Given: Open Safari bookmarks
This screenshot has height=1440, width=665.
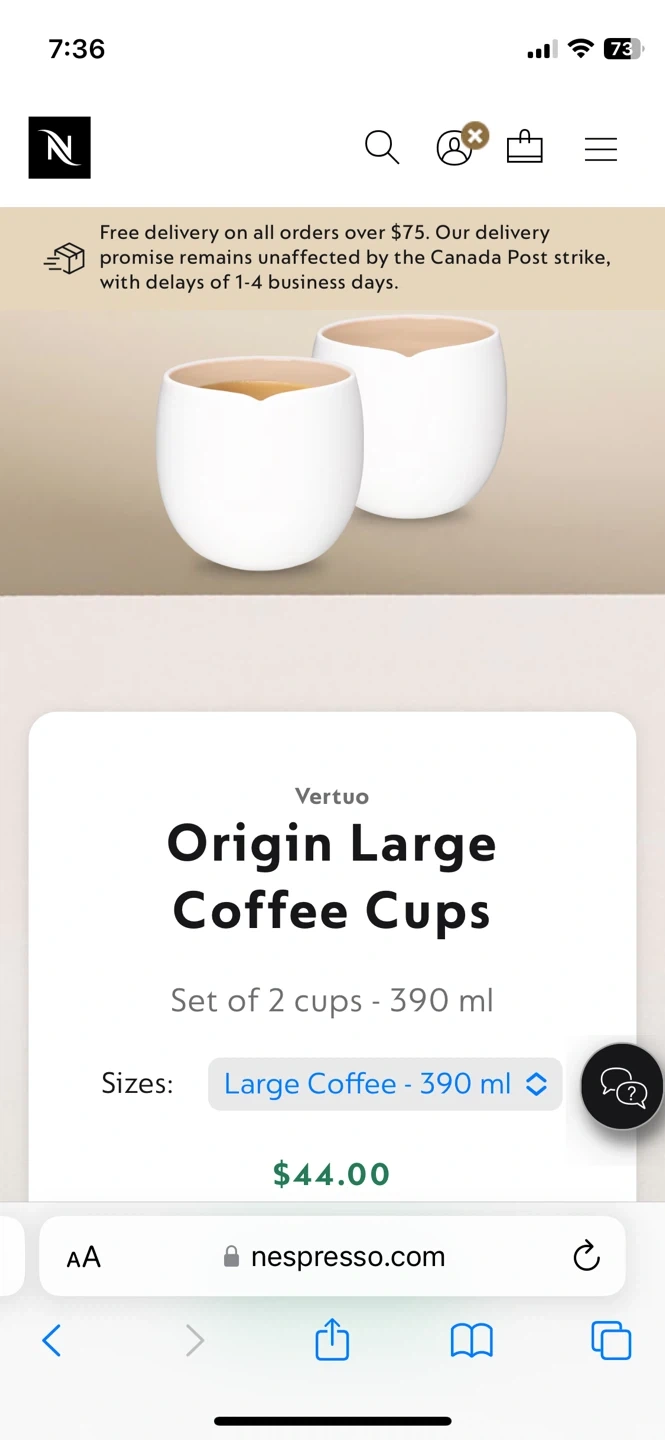Looking at the screenshot, I should (472, 1340).
